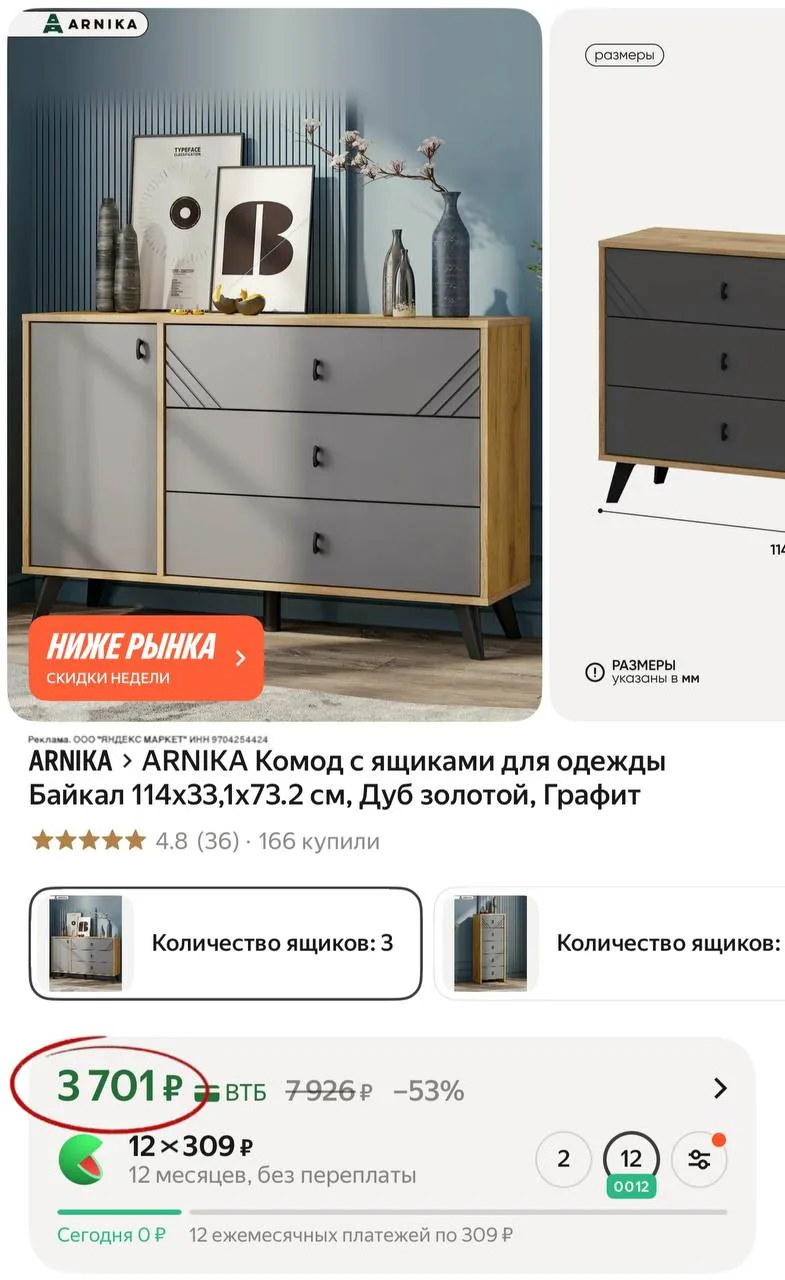Open the Ниже рынка weekly discounts banner

click(x=146, y=658)
